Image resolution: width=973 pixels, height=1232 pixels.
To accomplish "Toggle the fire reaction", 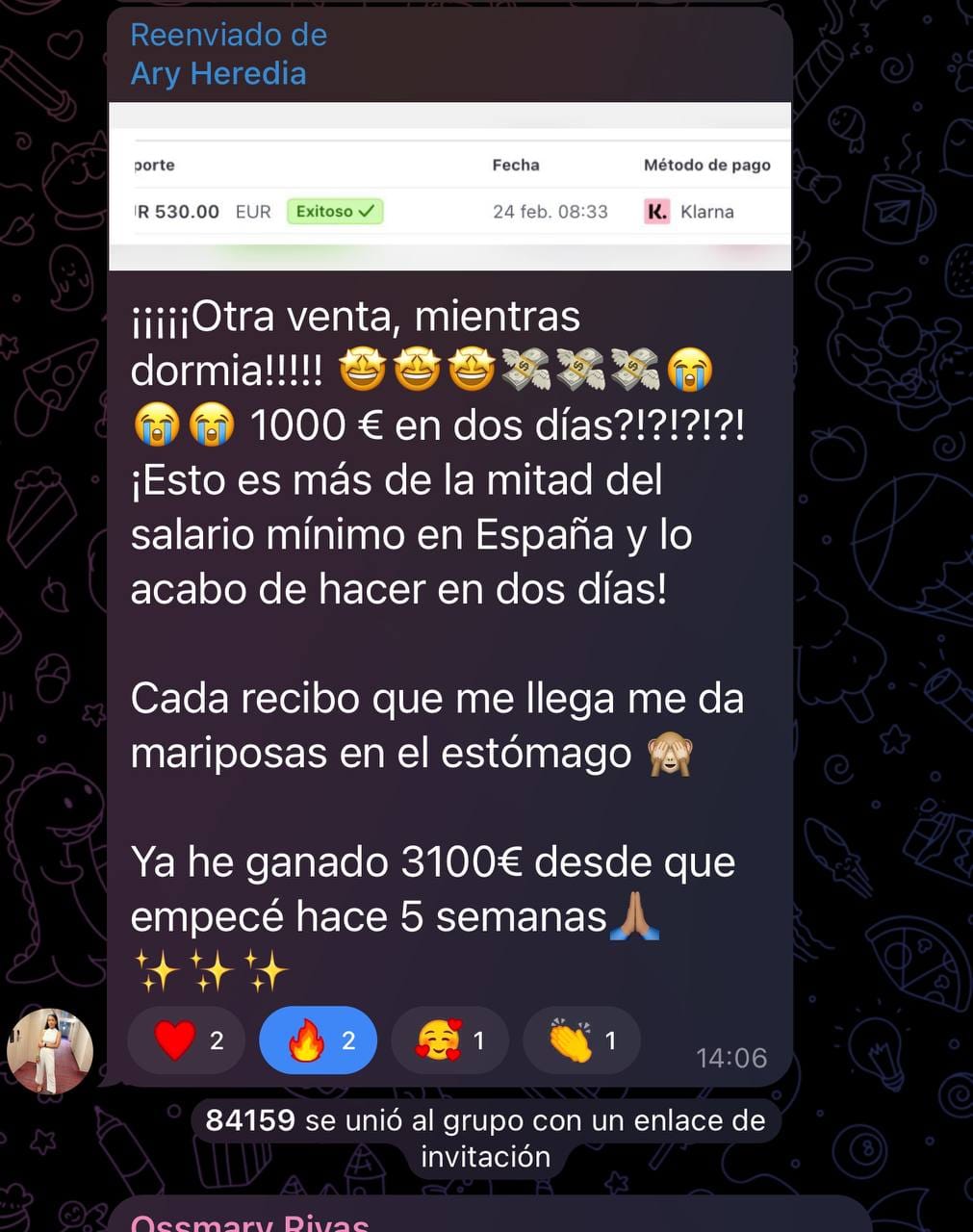I will point(318,1040).
